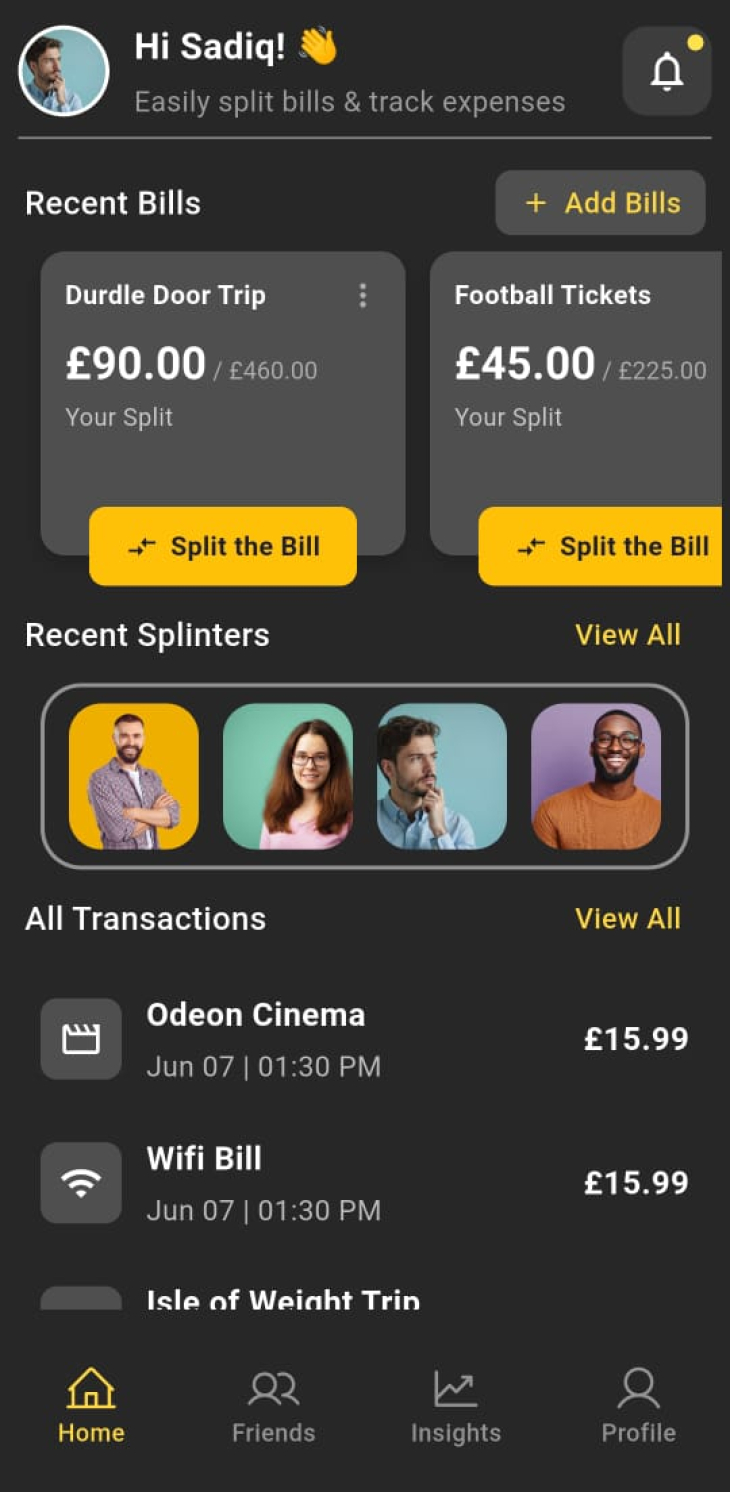Go to the Home tab
The width and height of the screenshot is (730, 1492).
click(x=91, y=1405)
